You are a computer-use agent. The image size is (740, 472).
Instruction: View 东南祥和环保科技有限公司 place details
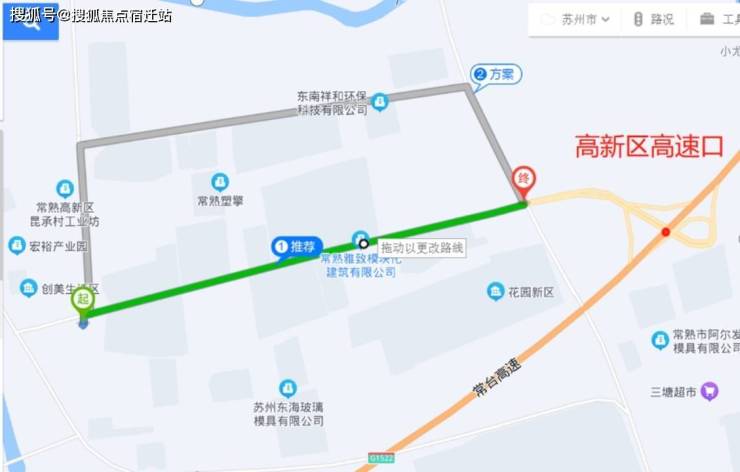[379, 102]
